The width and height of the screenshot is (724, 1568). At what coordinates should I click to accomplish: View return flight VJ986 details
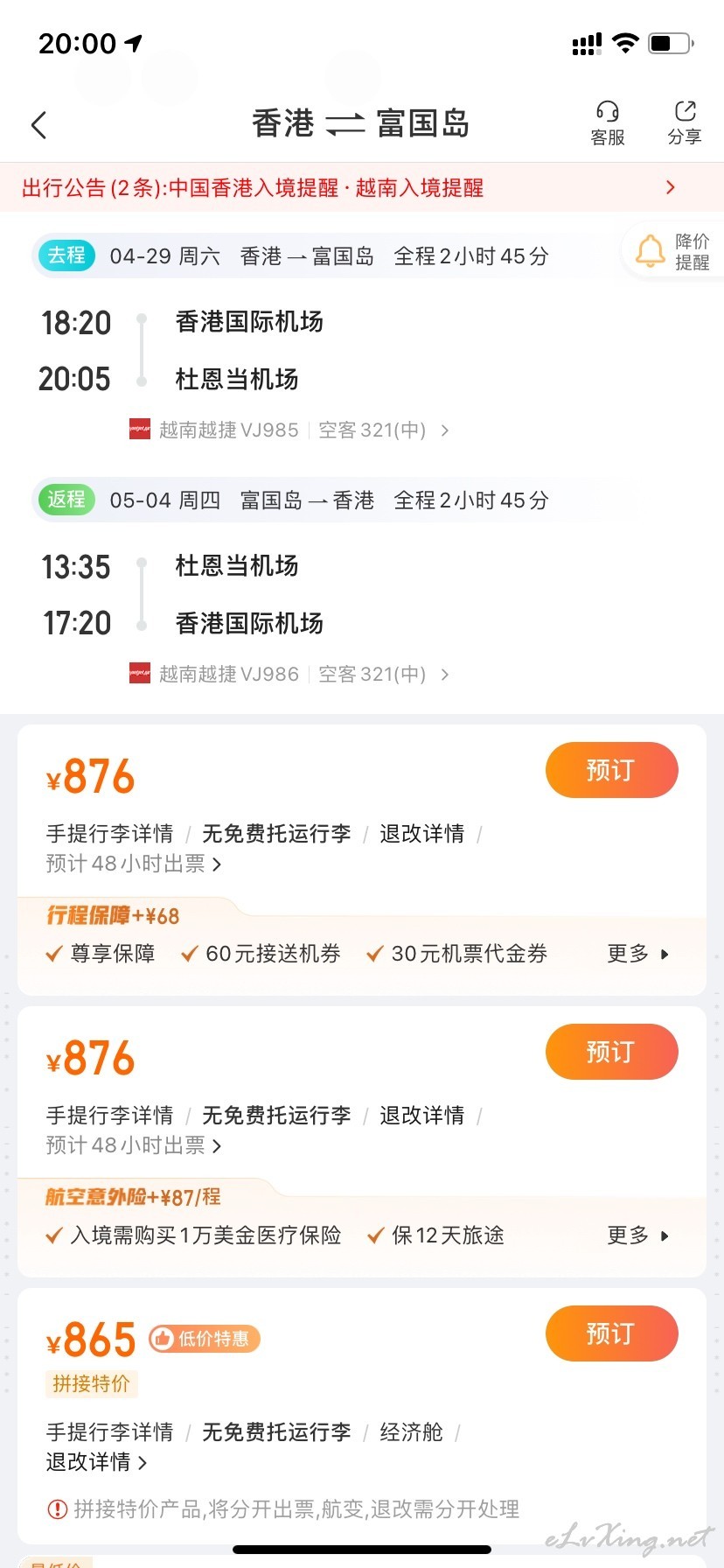[289, 674]
